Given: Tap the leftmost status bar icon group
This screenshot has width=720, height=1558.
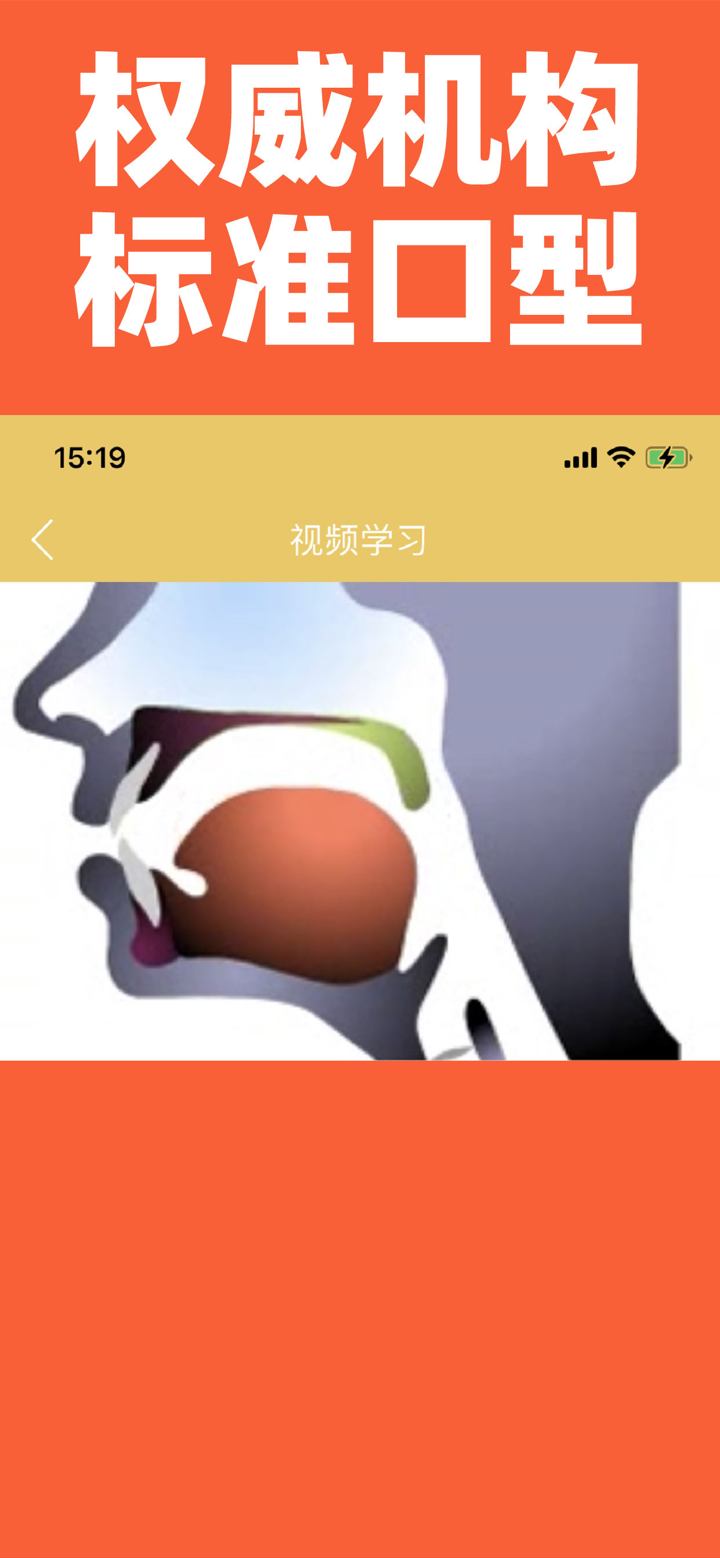Looking at the screenshot, I should click(91, 456).
